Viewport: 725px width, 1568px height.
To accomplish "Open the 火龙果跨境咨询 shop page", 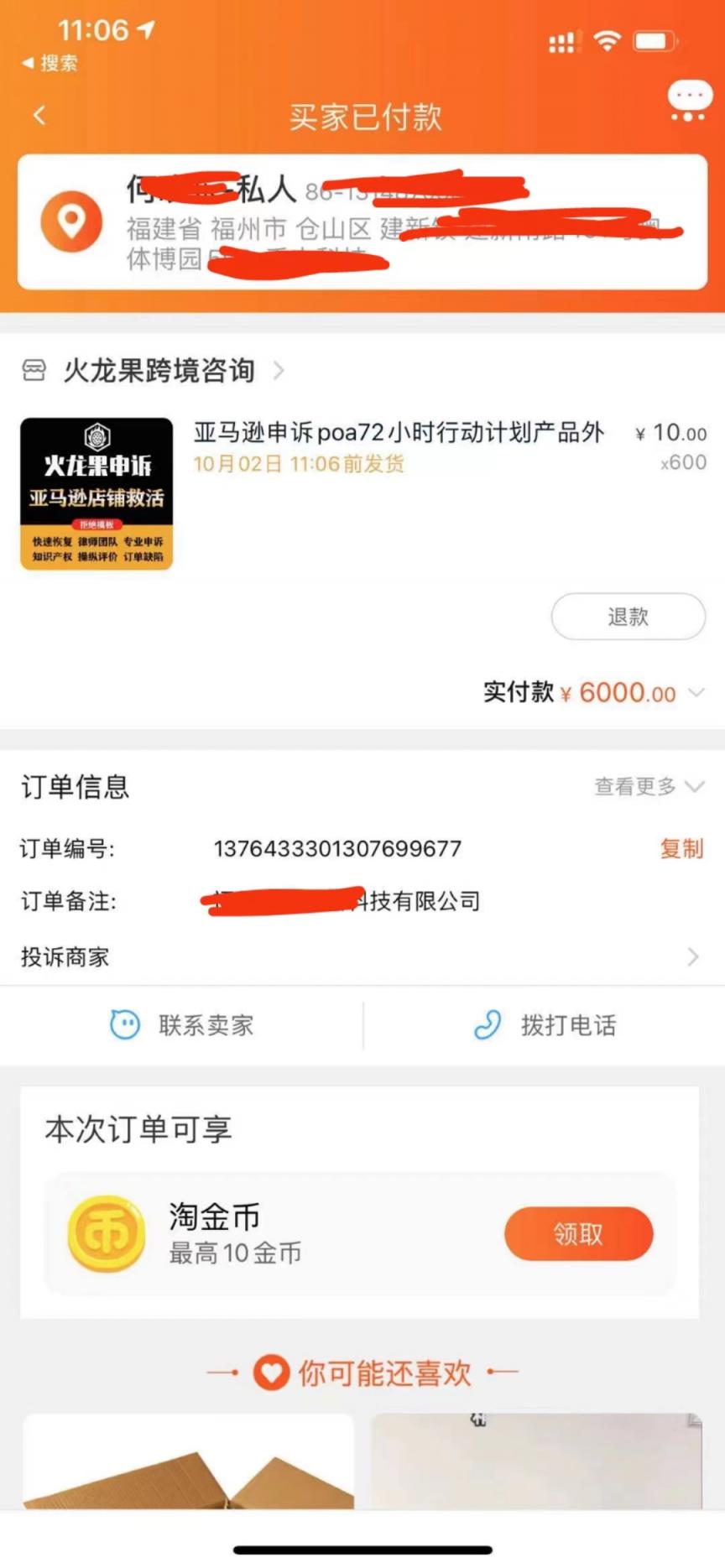I will [x=154, y=370].
